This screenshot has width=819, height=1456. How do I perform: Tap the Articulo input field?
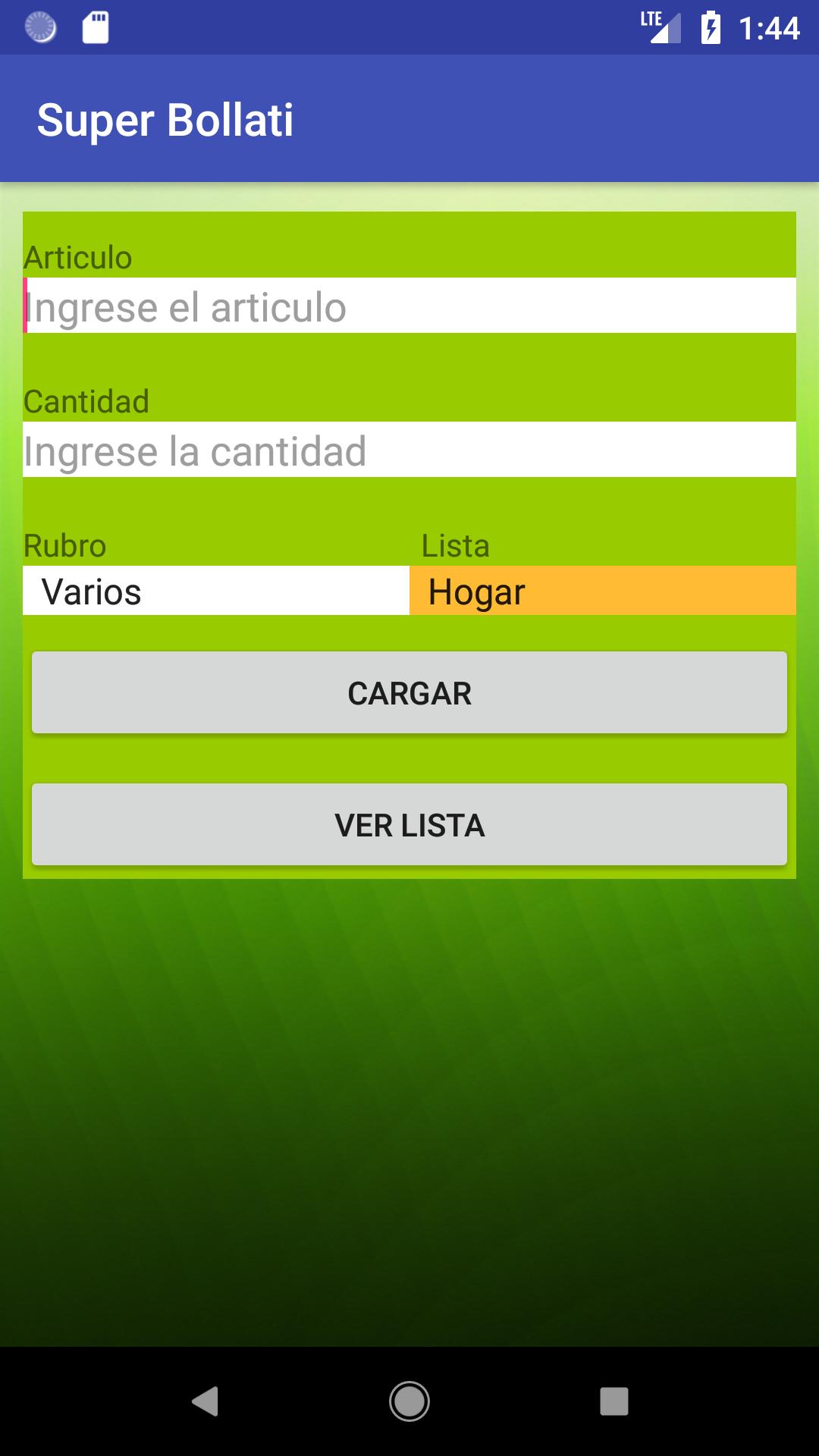409,306
